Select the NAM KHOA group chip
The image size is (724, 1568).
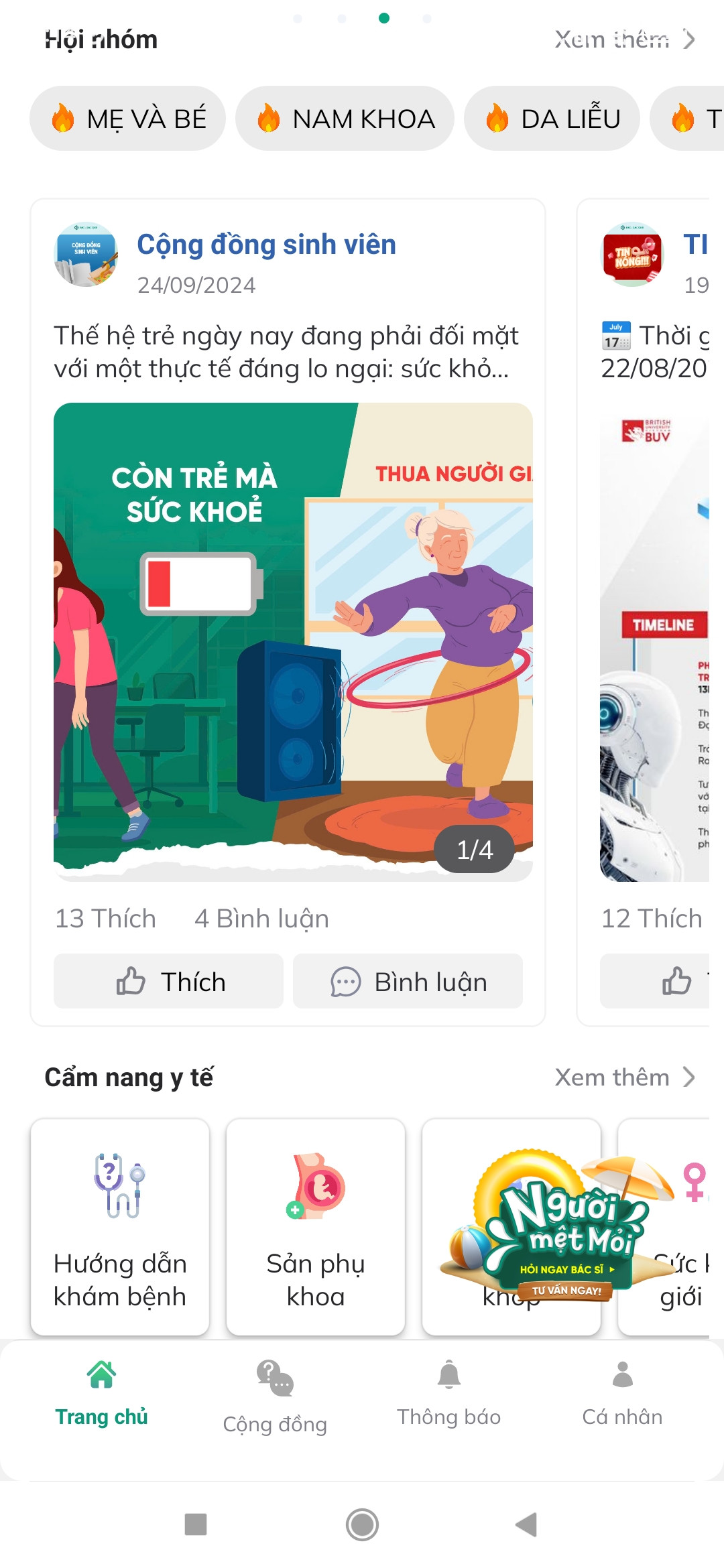(345, 119)
